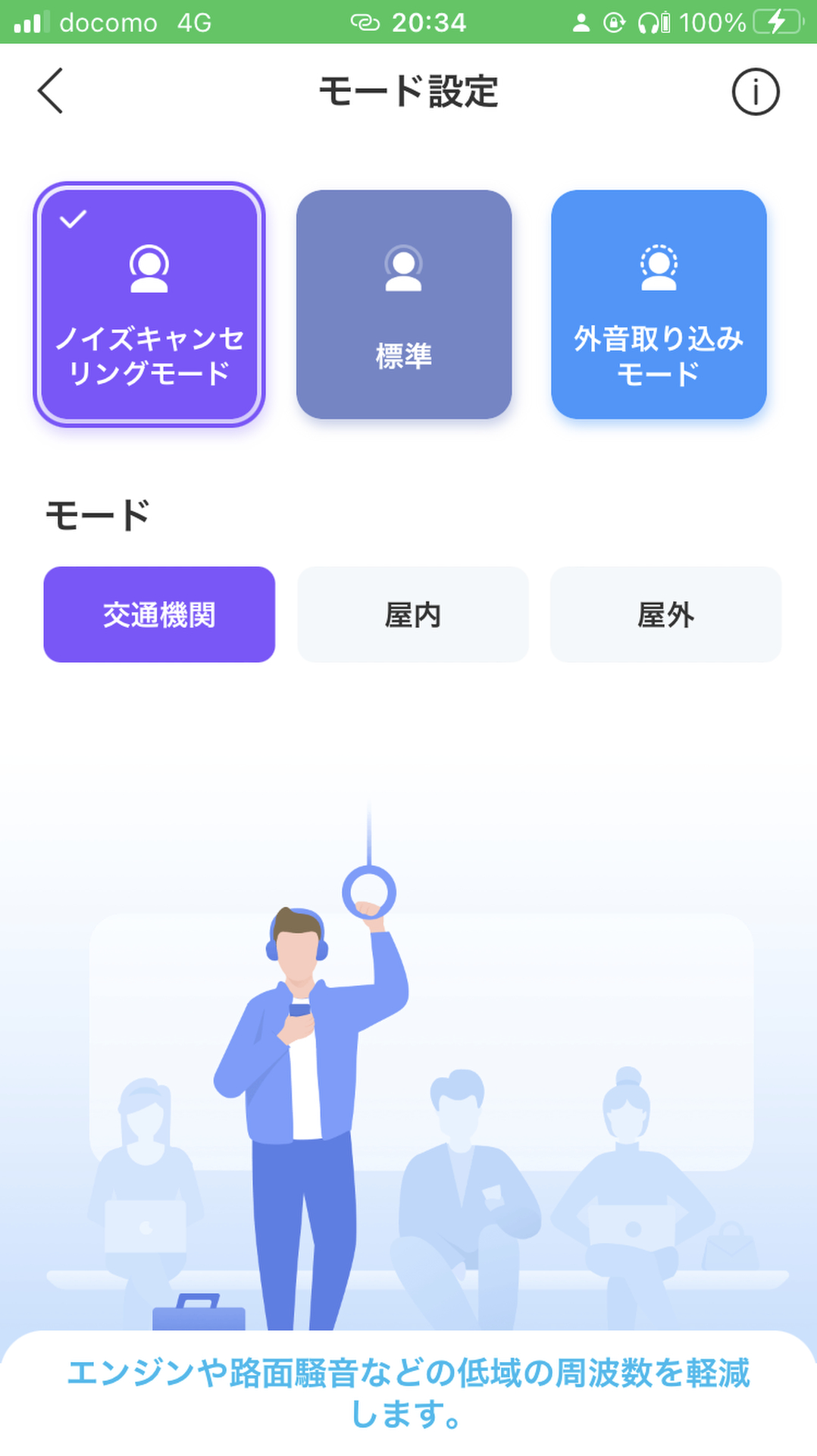This screenshot has height=1456, width=817.
Task: Select the noise cancelling mode person icon
Action: [149, 269]
